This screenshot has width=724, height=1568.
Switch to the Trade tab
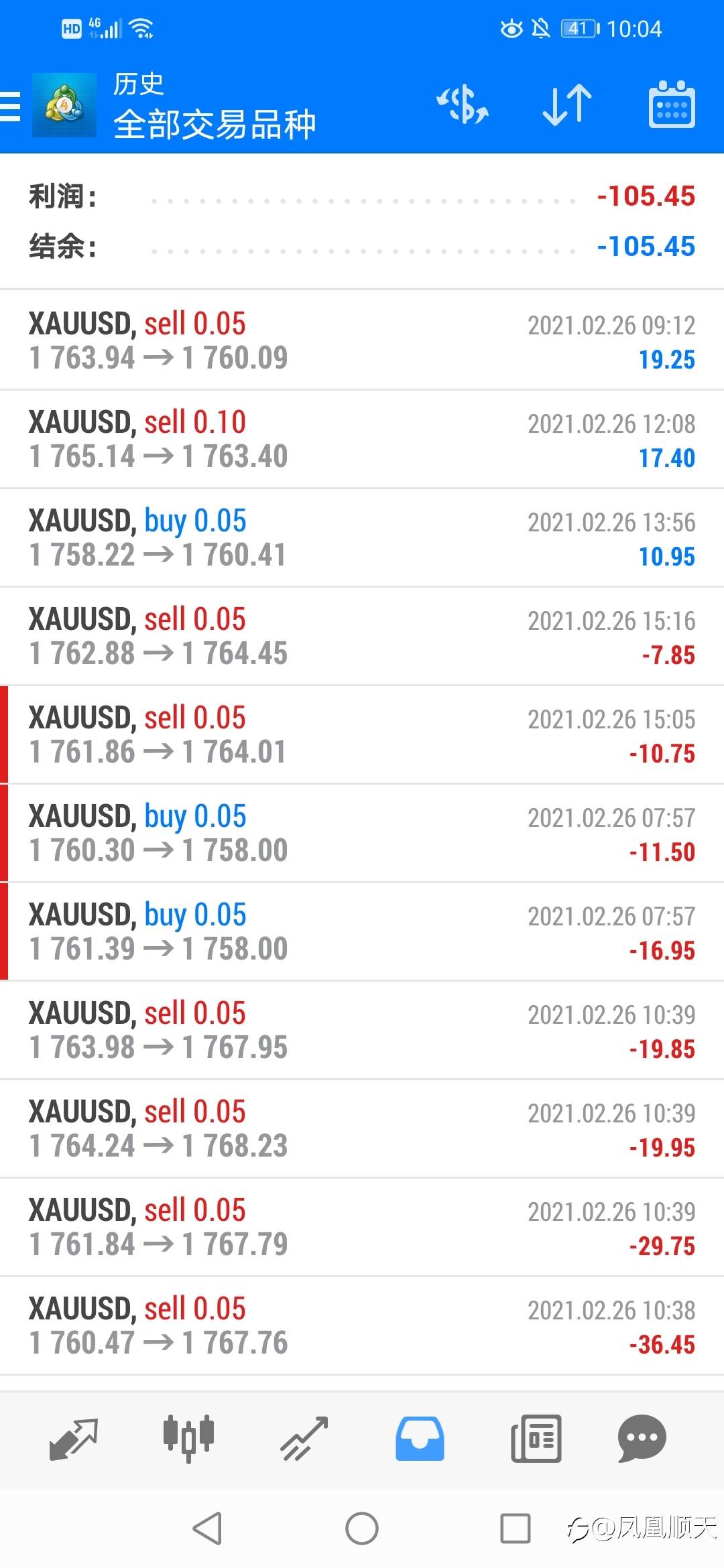click(304, 1438)
